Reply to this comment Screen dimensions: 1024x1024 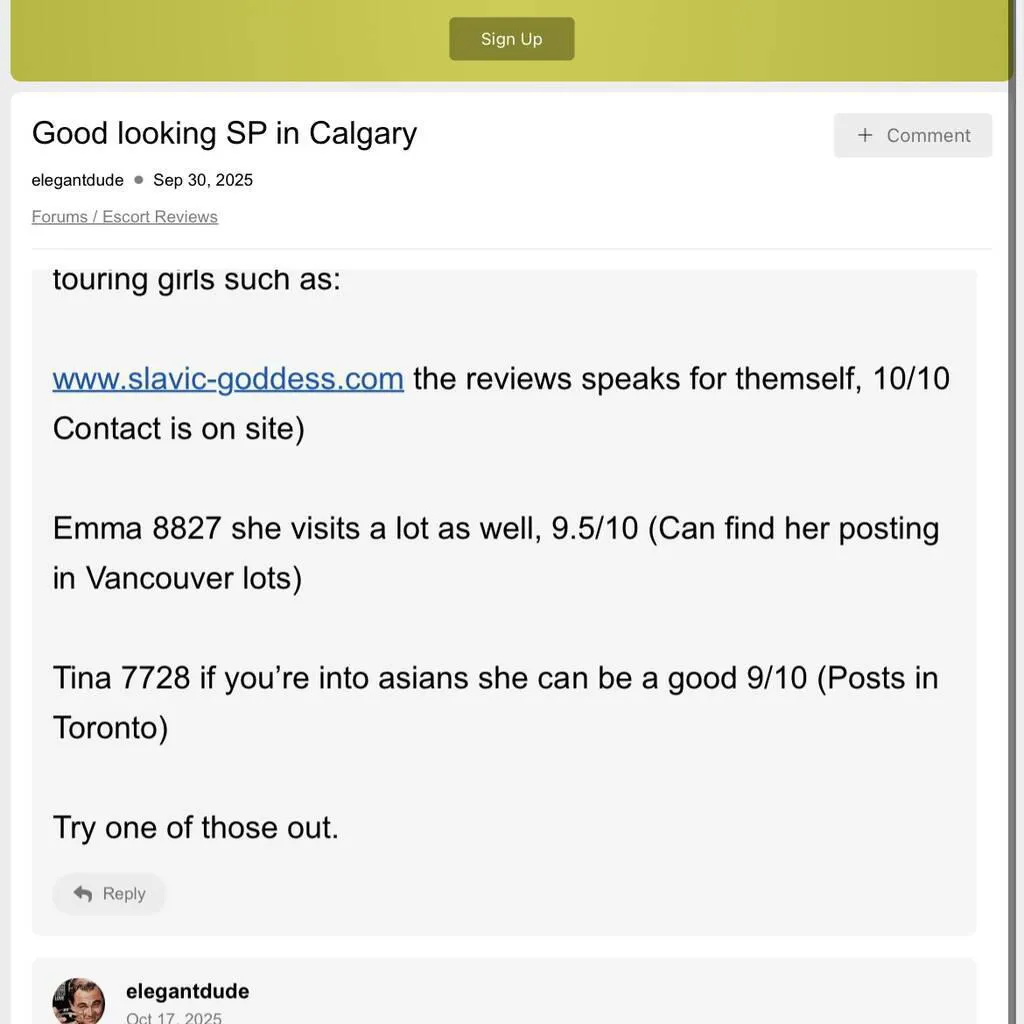(110, 893)
